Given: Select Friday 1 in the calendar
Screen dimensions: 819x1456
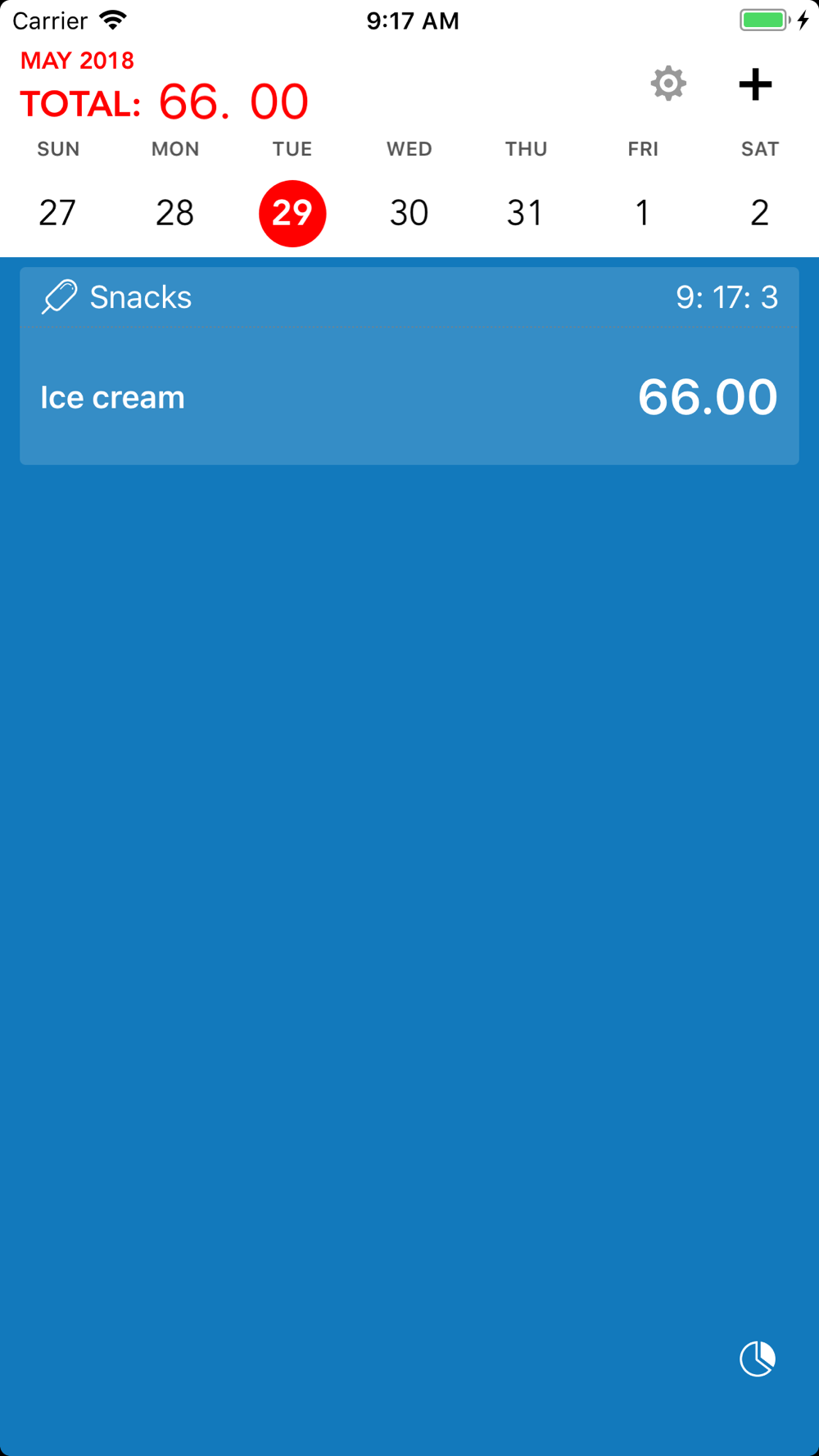Looking at the screenshot, I should point(643,213).
